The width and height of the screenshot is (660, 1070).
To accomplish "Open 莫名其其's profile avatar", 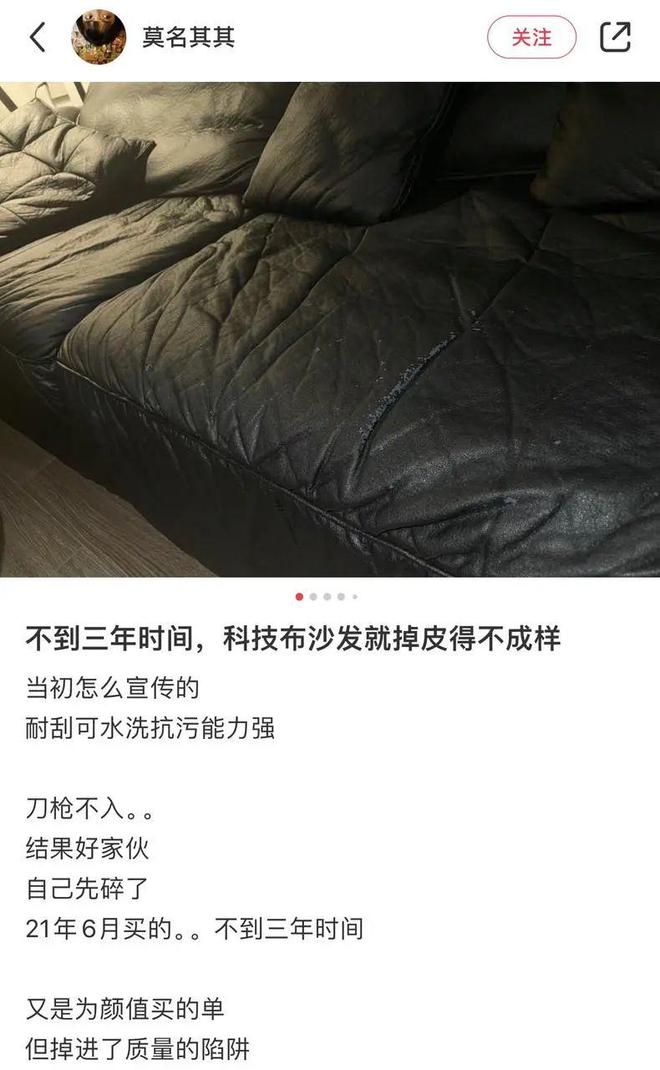I will [x=99, y=37].
